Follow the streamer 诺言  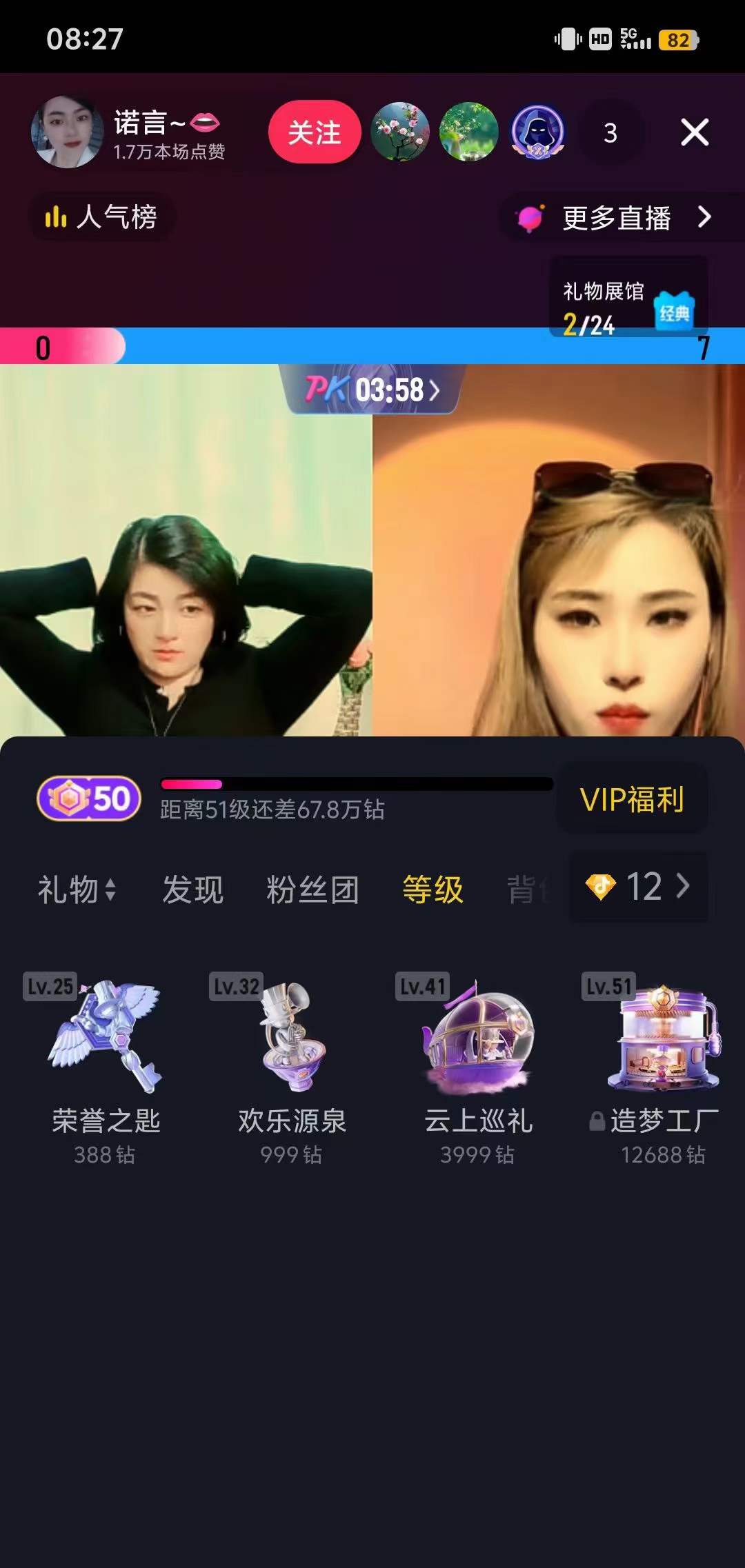pyautogui.click(x=315, y=132)
